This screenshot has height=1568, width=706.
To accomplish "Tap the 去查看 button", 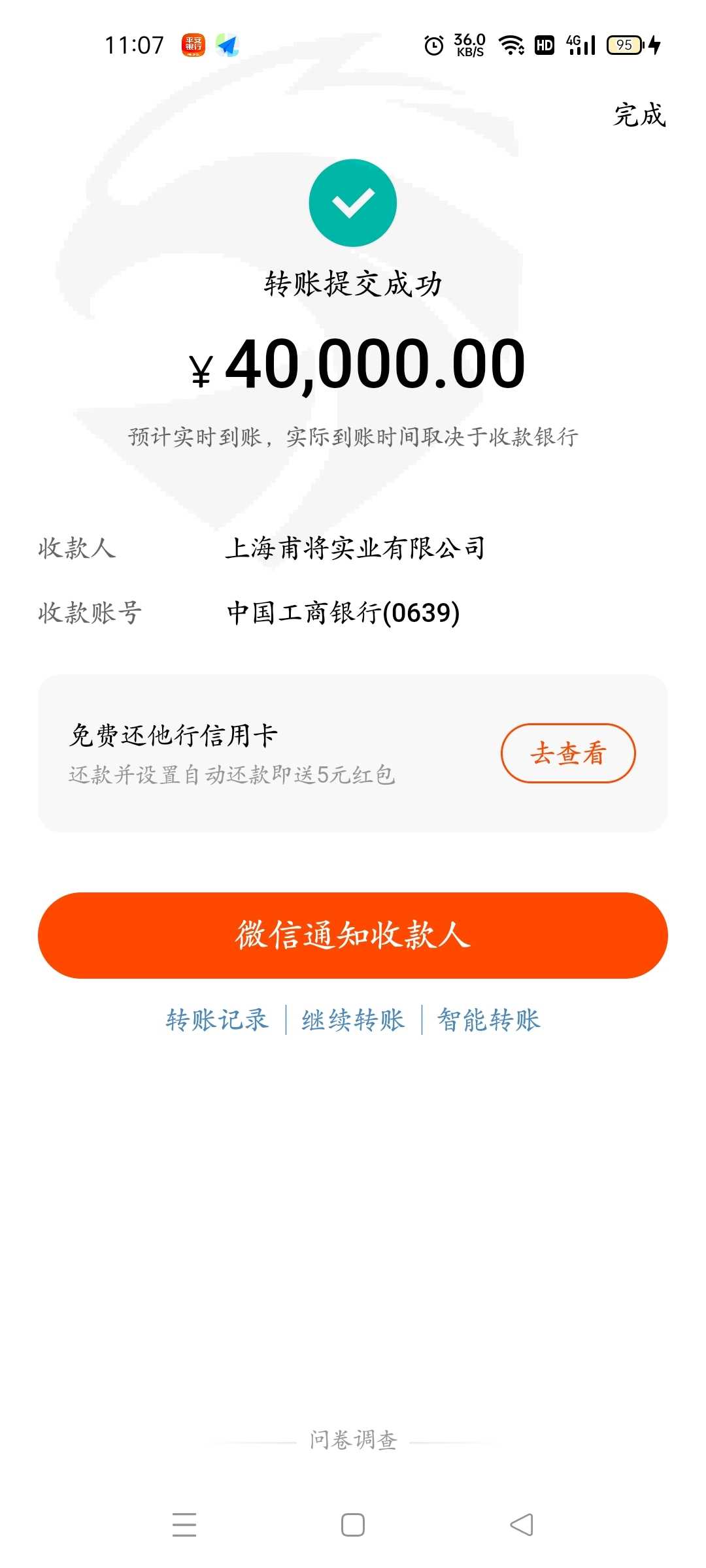I will [x=568, y=753].
